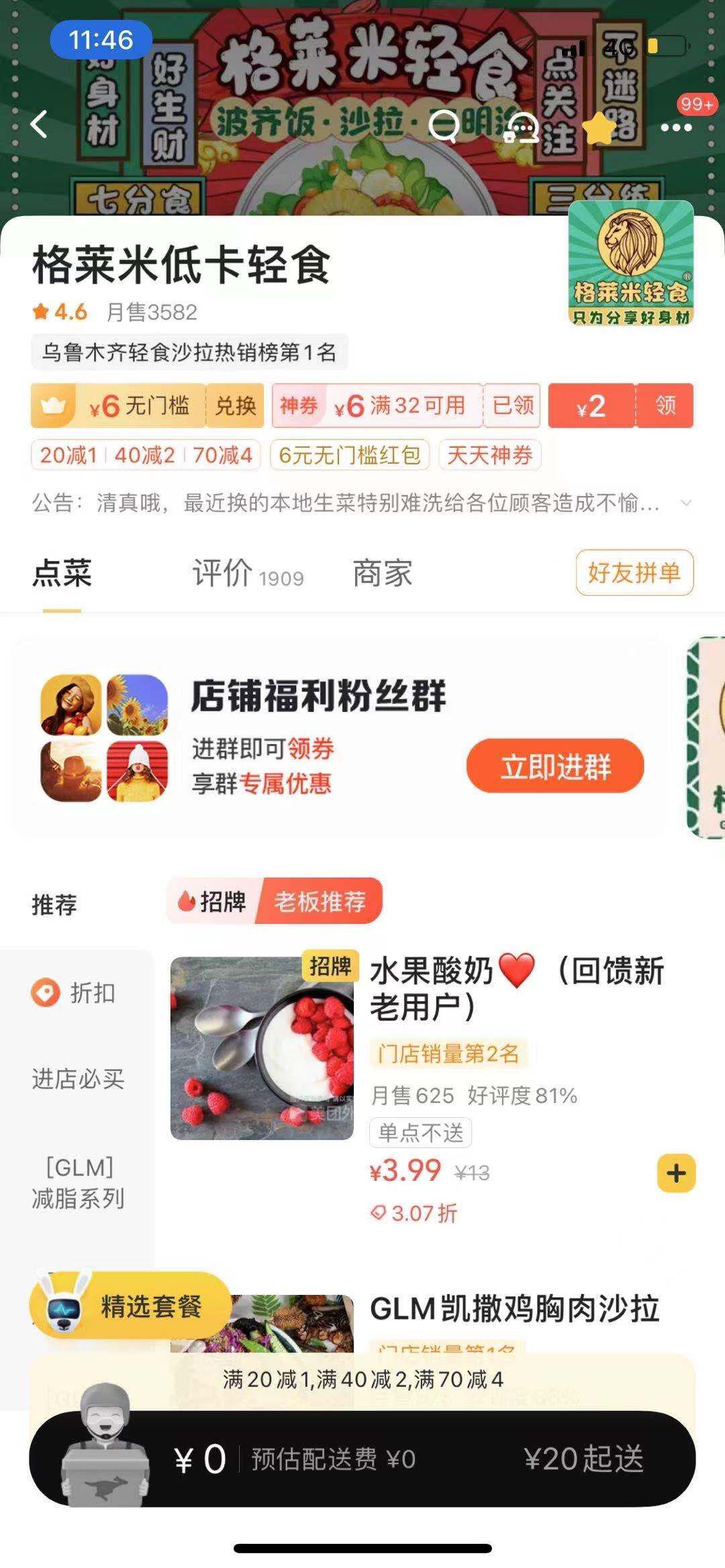Select the 老板推荐 filter
The height and width of the screenshot is (1568, 725).
320,901
